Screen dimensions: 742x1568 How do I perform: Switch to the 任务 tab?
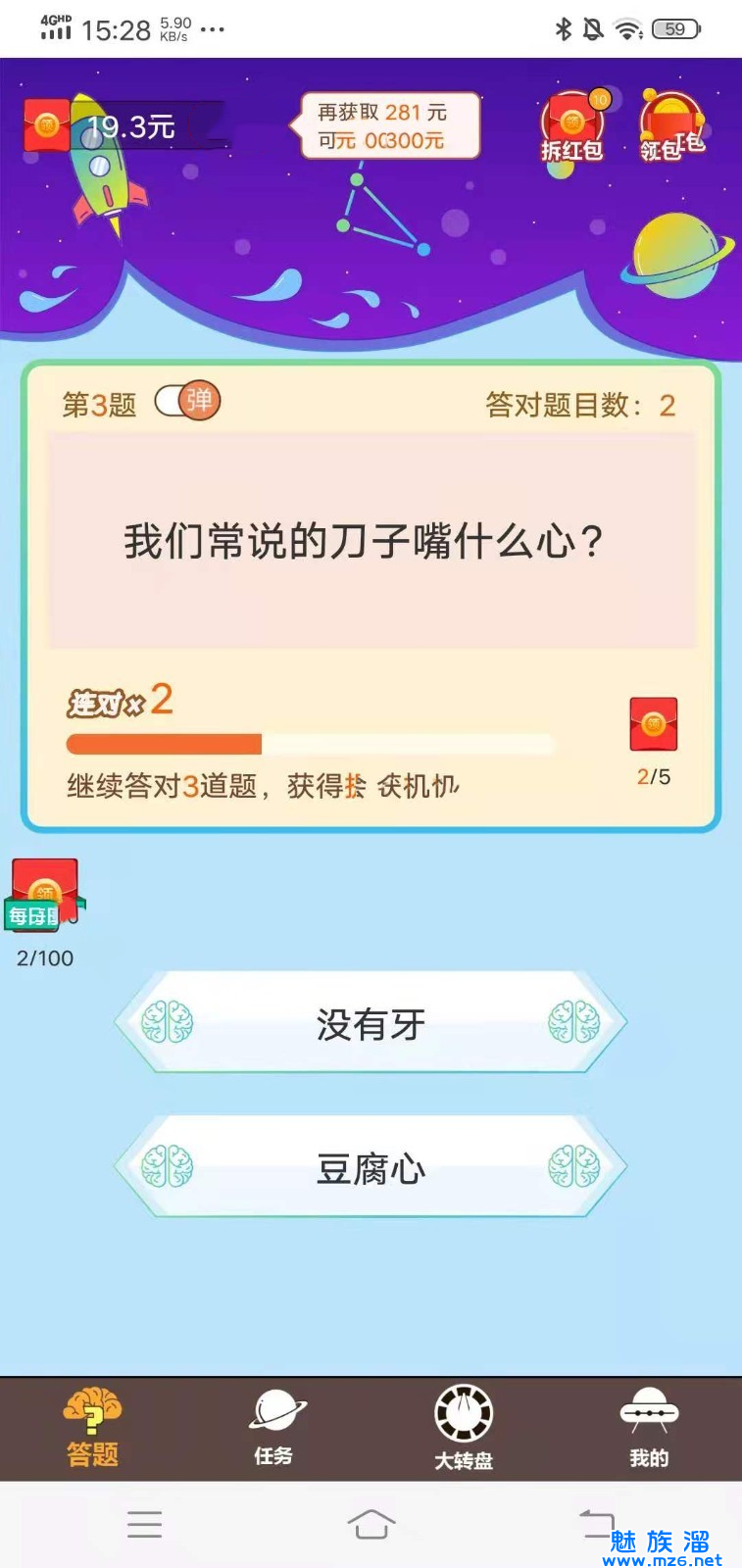(x=273, y=1428)
